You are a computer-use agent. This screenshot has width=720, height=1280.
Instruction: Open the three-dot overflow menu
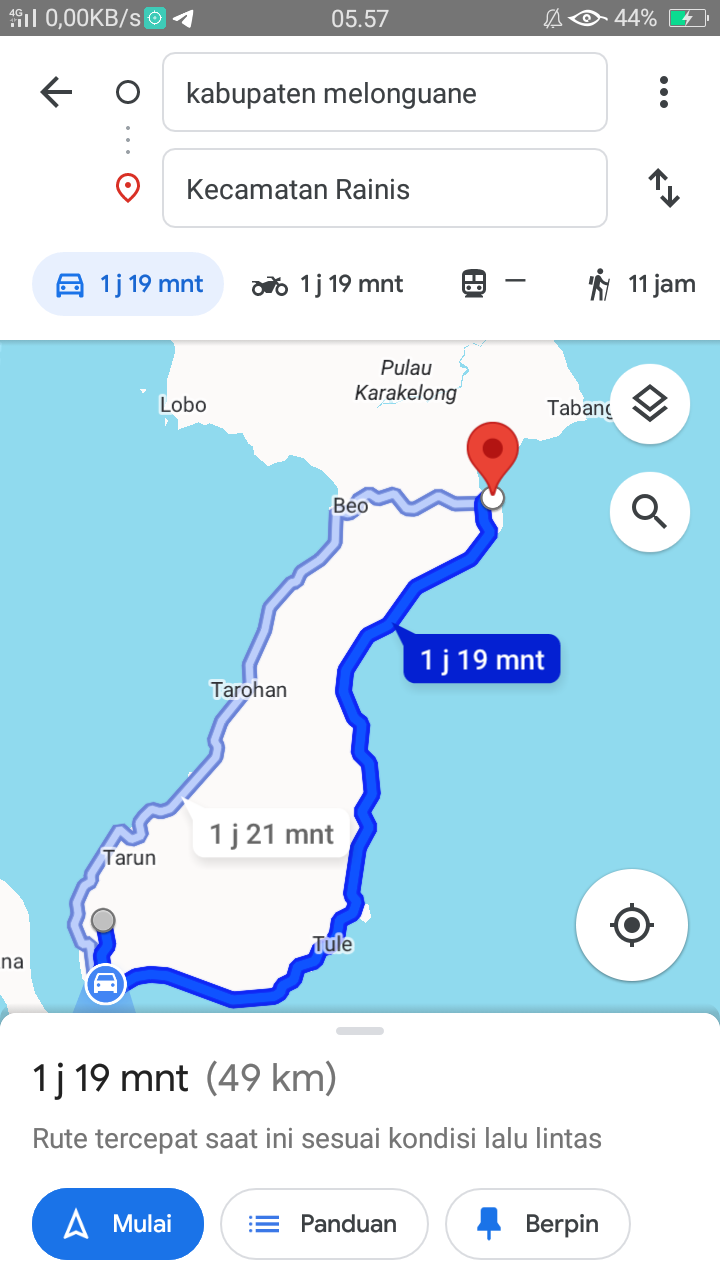point(663,92)
